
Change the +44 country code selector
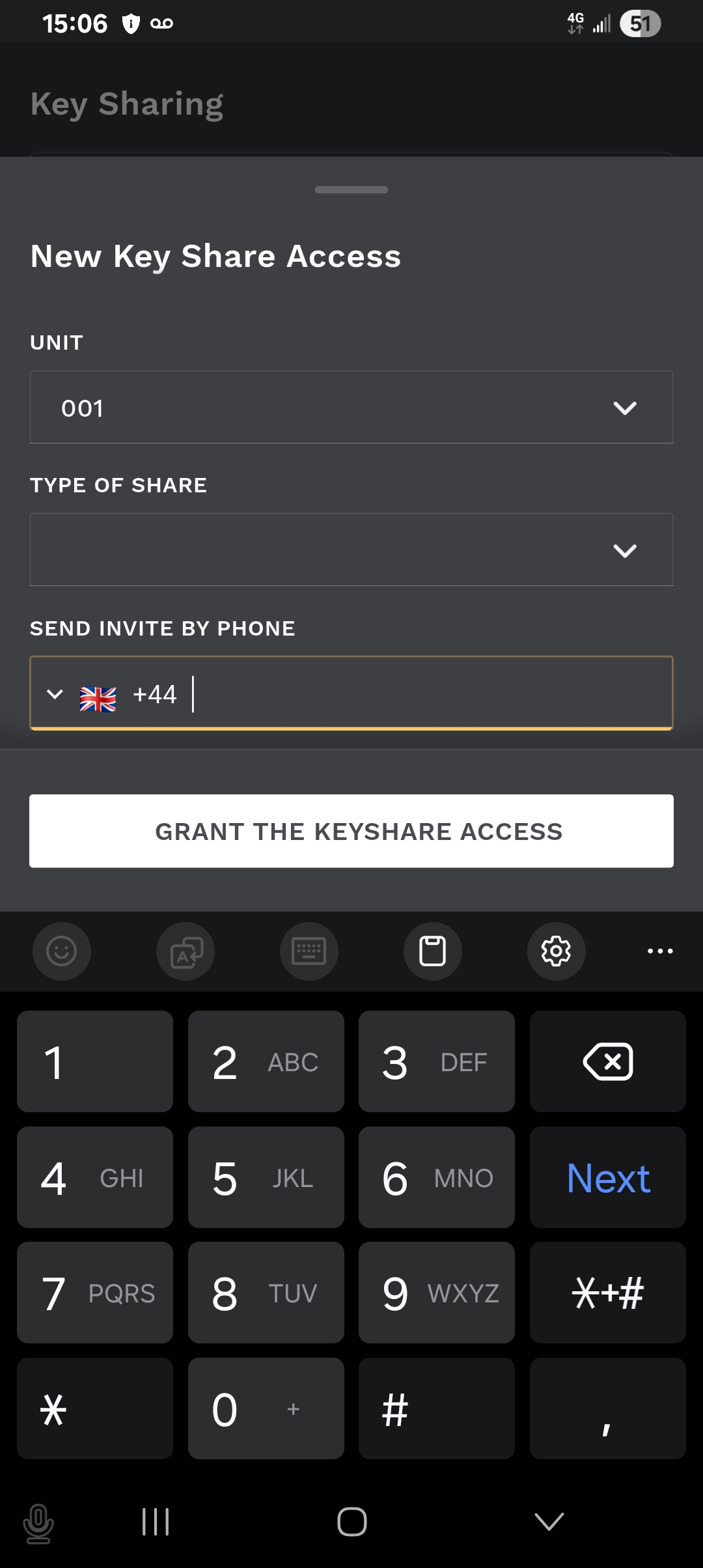point(81,694)
